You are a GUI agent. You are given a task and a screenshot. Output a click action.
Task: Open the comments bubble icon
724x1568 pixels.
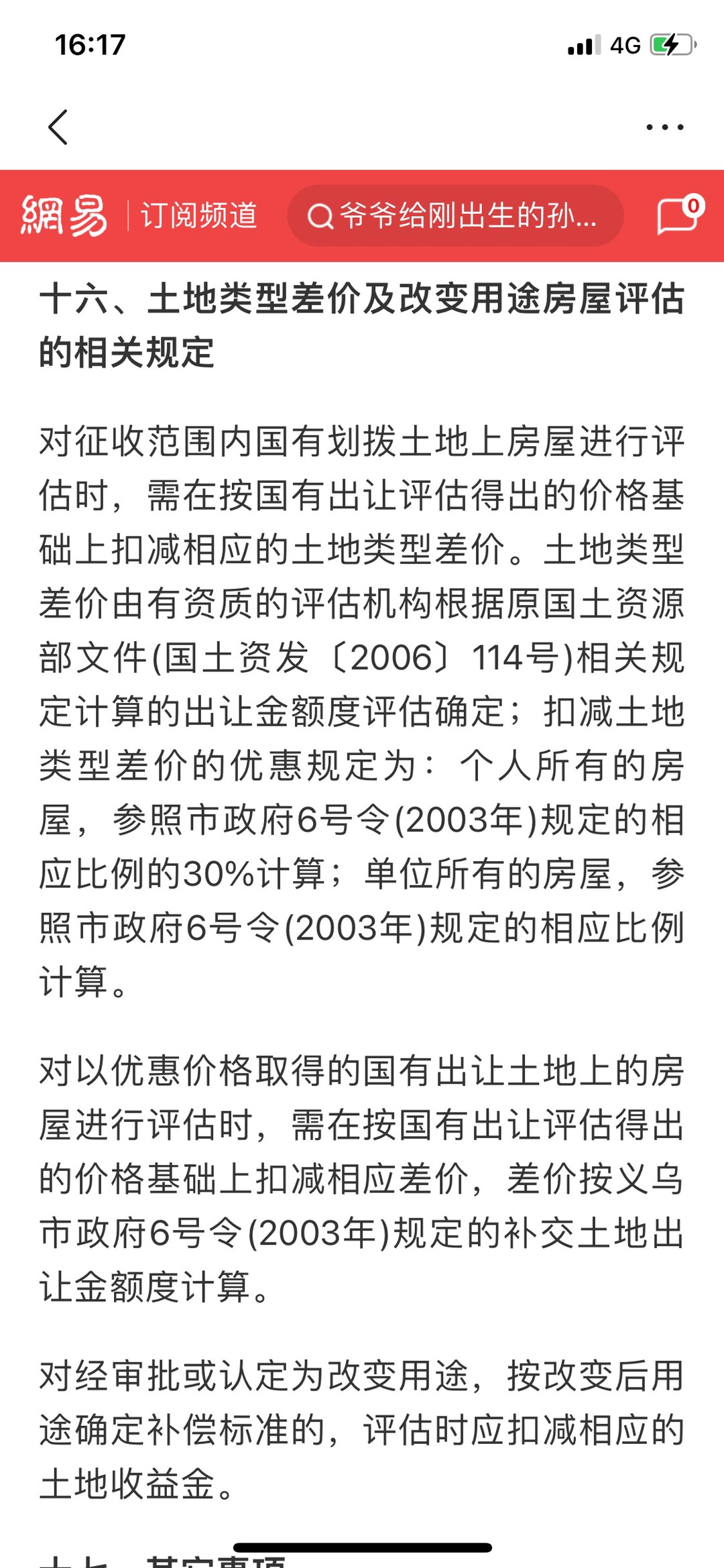(x=678, y=216)
